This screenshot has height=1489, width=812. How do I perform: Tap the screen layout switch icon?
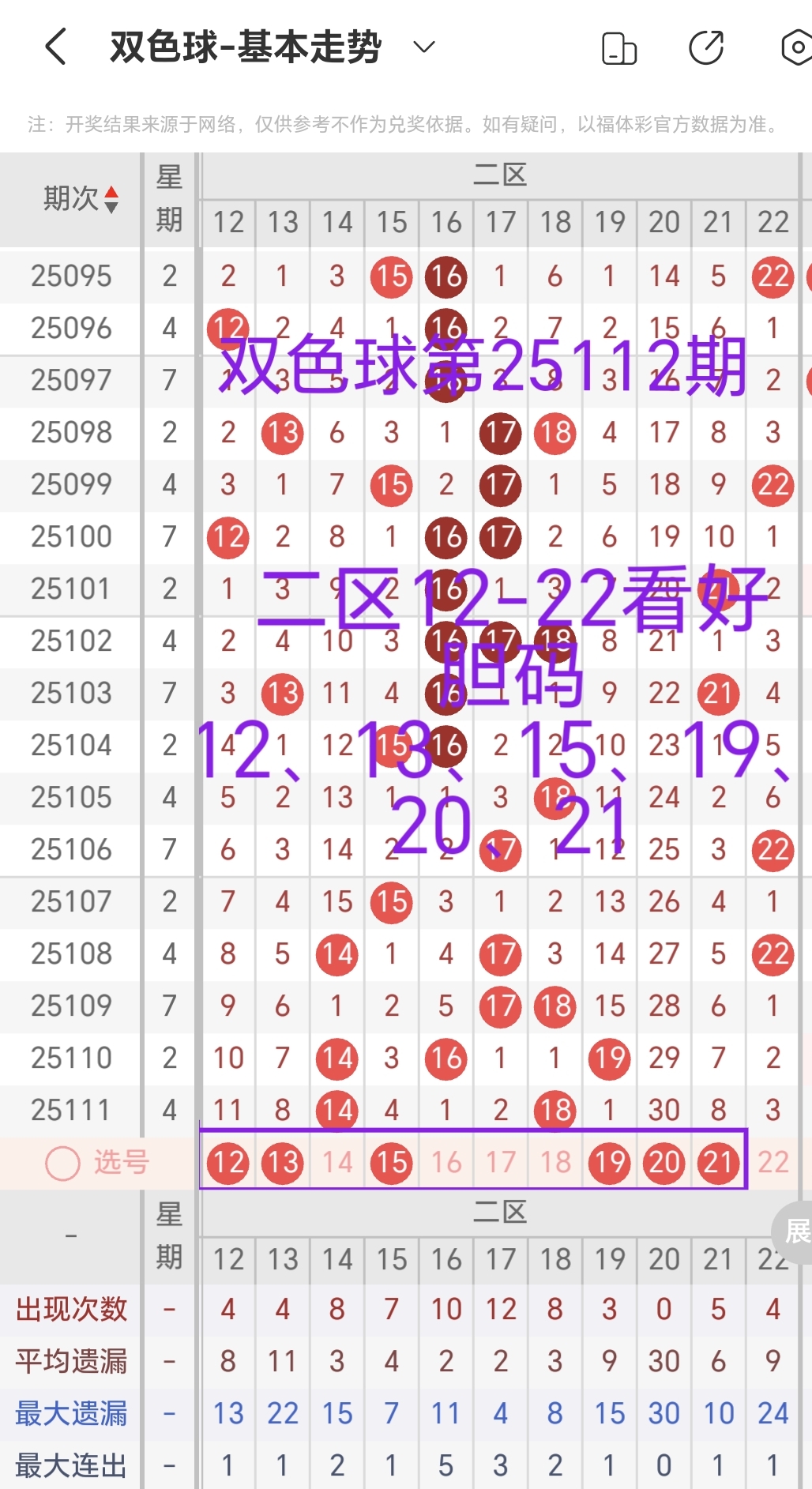(x=619, y=48)
